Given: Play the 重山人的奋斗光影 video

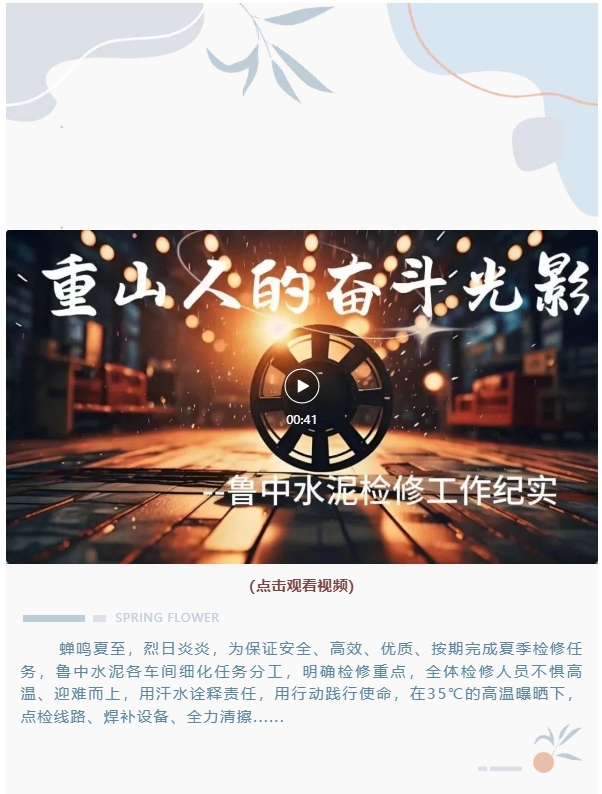Looking at the screenshot, I should pyautogui.click(x=301, y=387).
